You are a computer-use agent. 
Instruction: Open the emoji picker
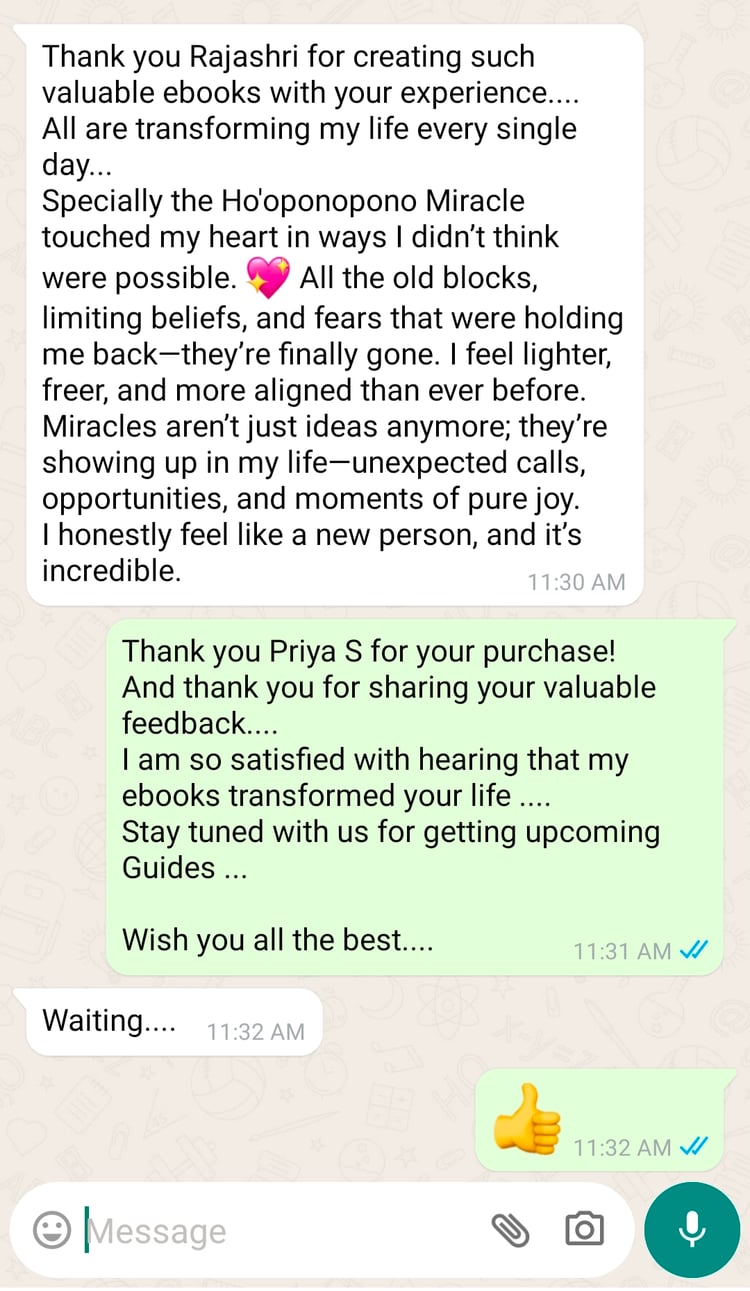click(x=52, y=1230)
